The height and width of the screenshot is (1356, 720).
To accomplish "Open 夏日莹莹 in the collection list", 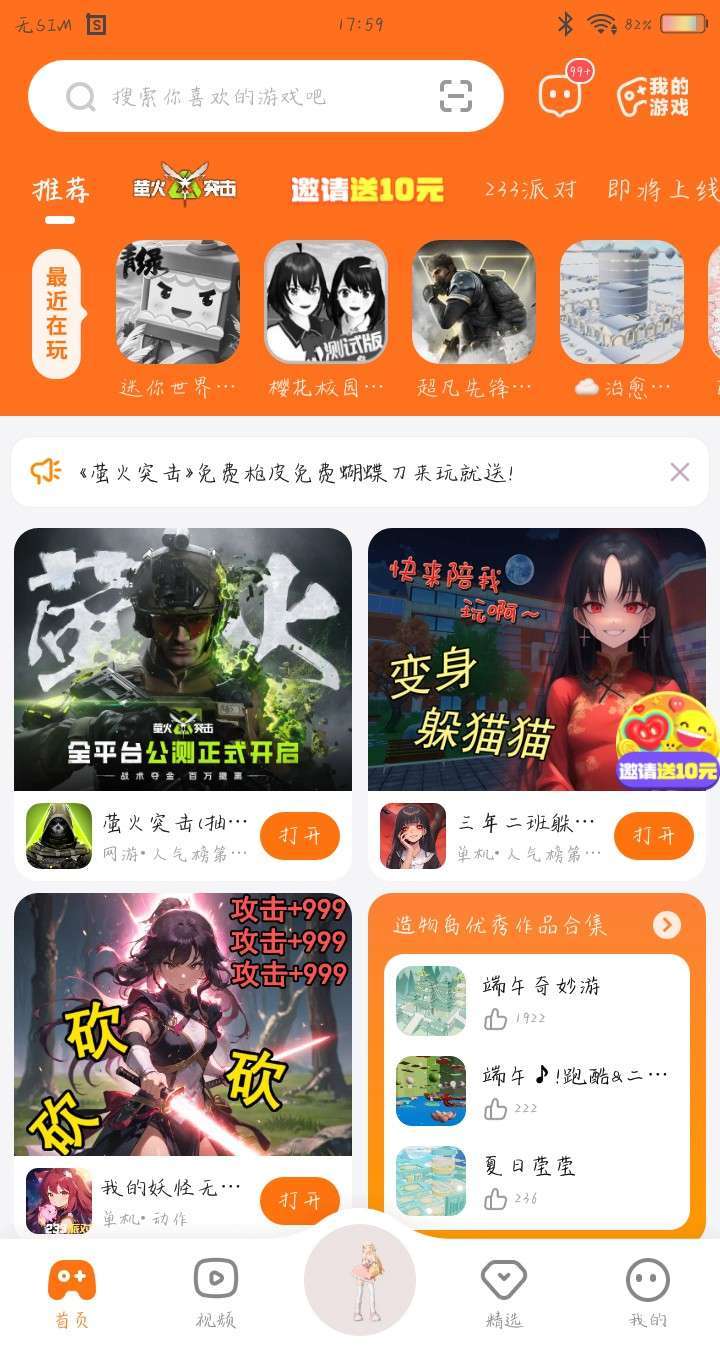I will tap(537, 1181).
